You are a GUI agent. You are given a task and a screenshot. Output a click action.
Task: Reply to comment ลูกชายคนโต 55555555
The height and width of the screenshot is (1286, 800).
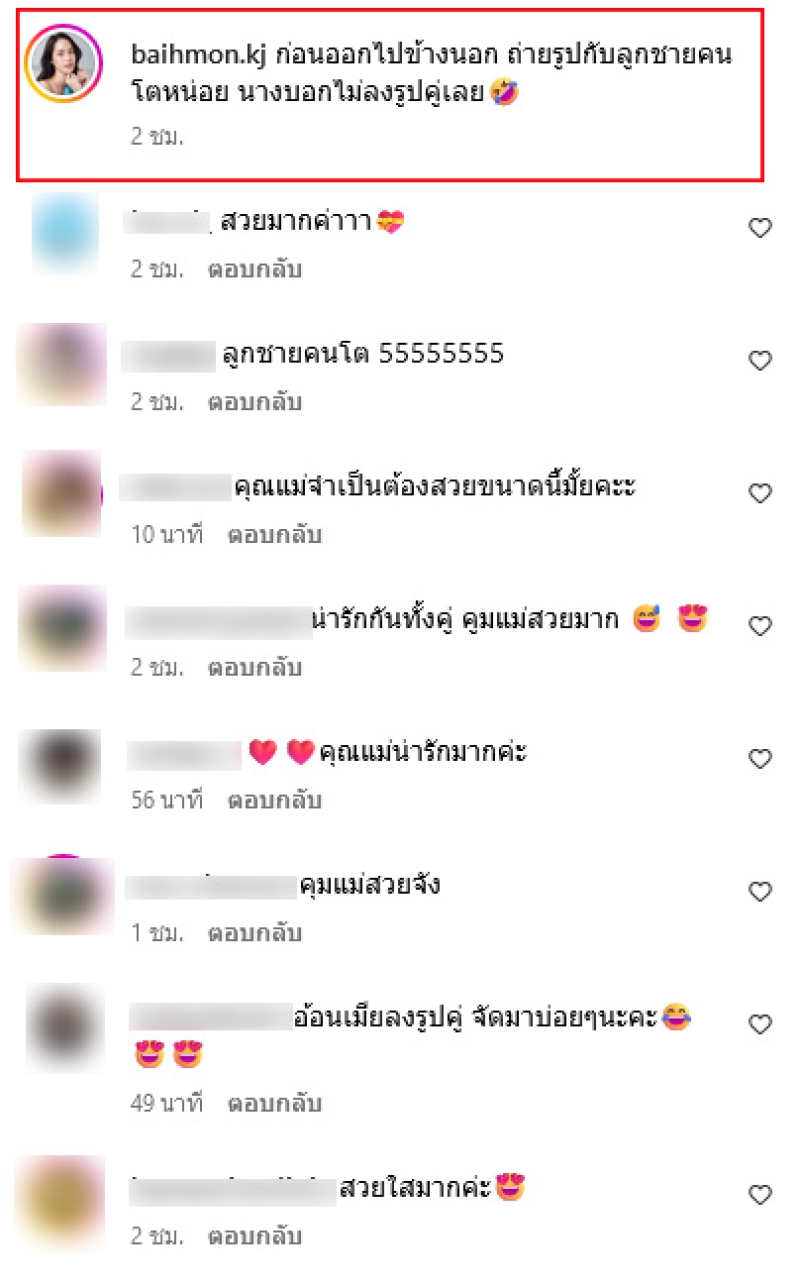[254, 402]
